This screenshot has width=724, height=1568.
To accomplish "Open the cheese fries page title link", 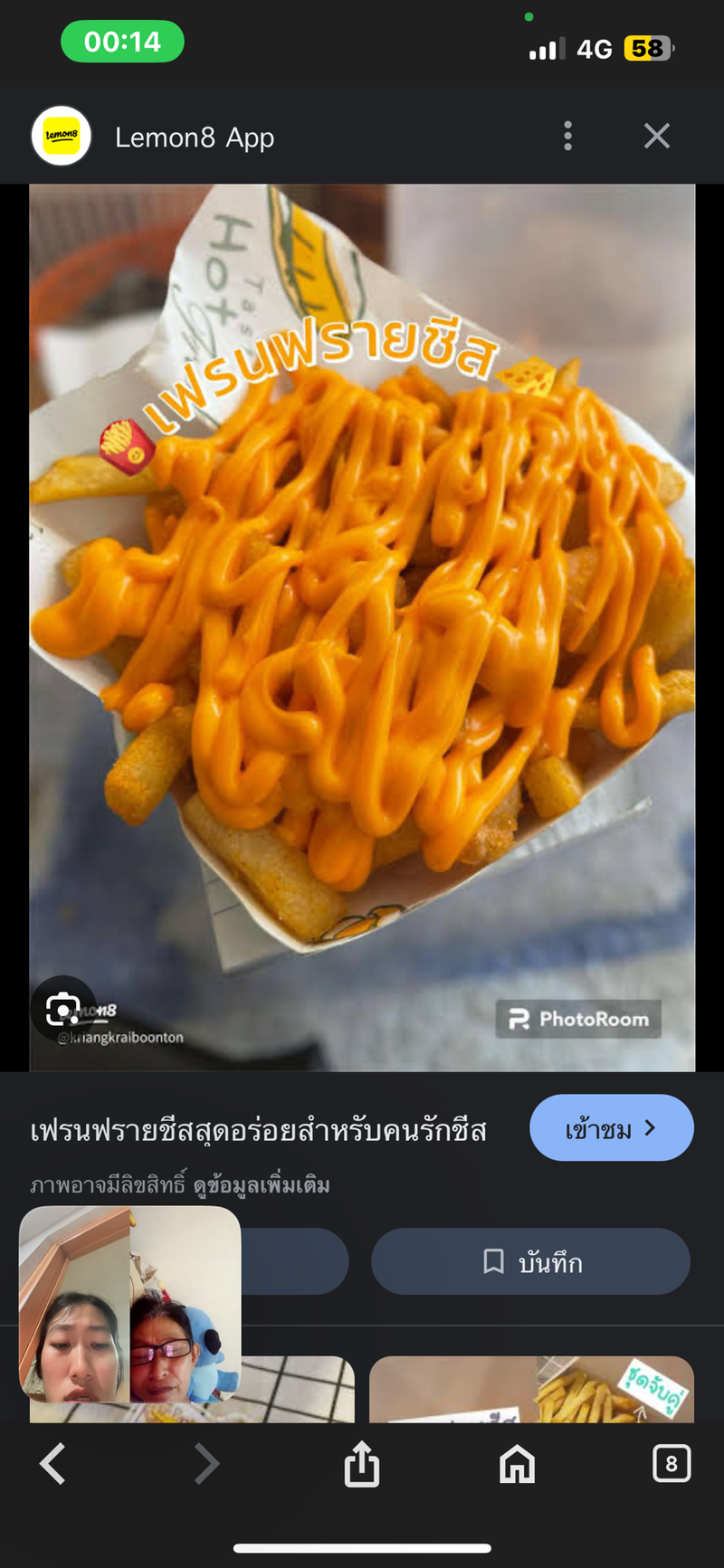I will coord(259,1131).
